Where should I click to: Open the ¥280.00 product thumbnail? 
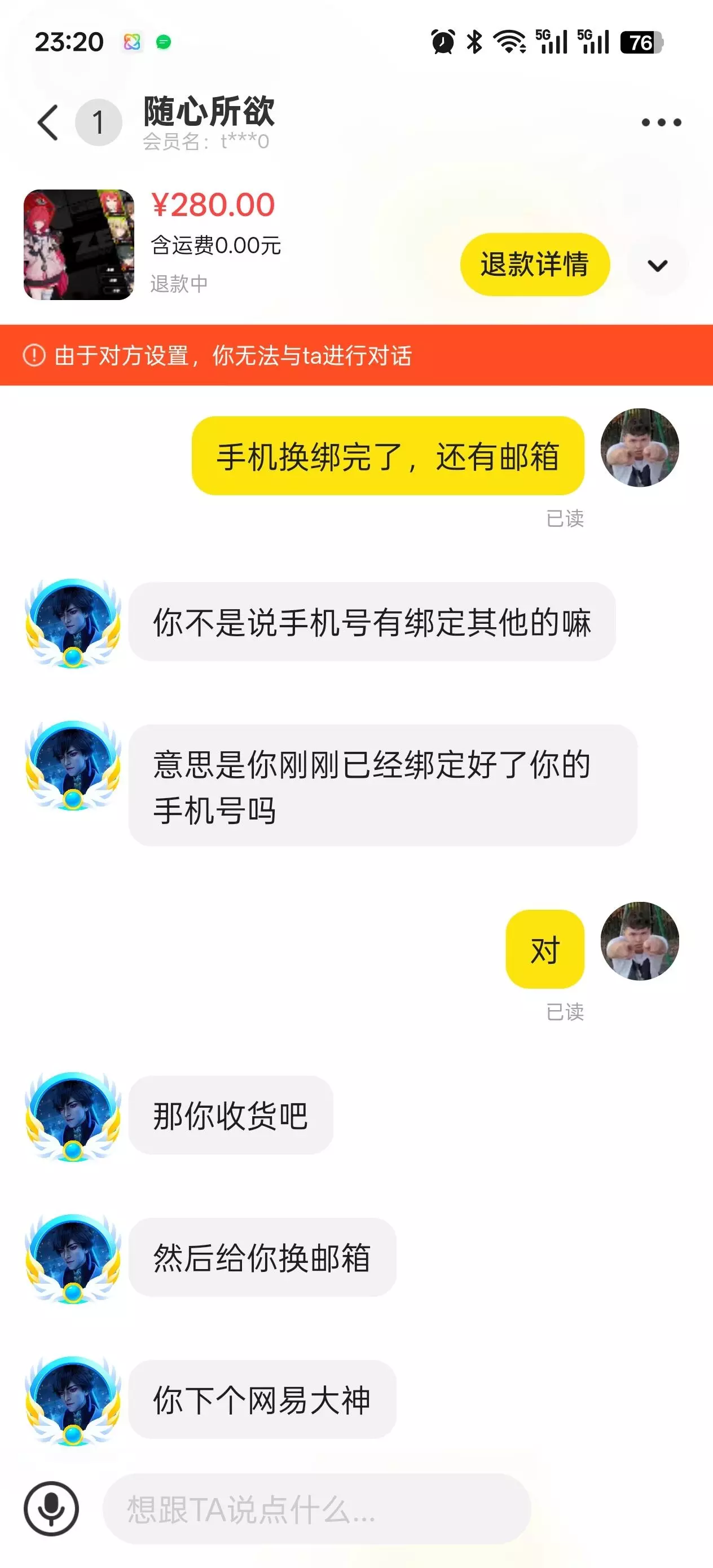click(x=78, y=245)
